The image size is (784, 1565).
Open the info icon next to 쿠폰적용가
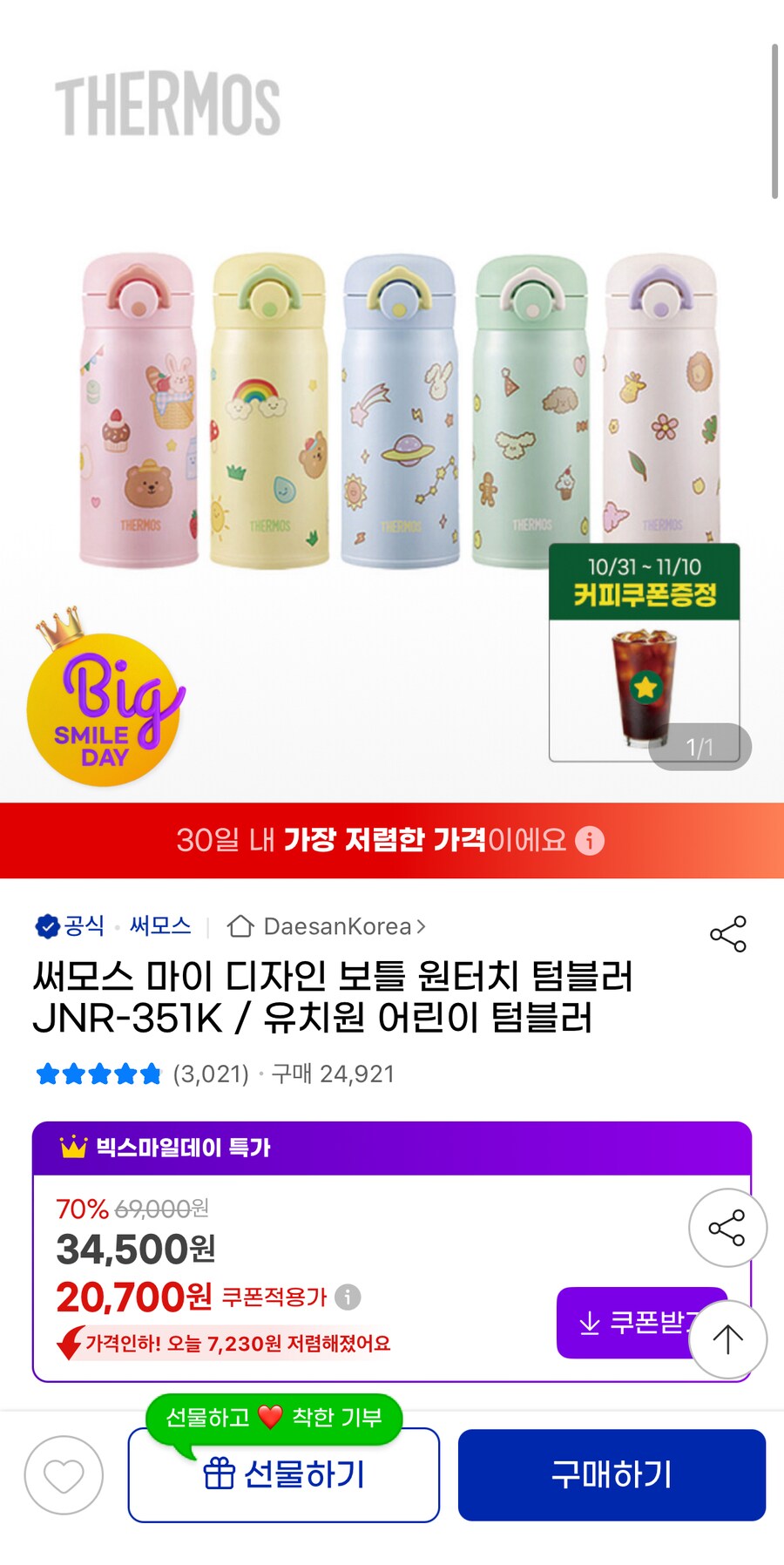(348, 1299)
